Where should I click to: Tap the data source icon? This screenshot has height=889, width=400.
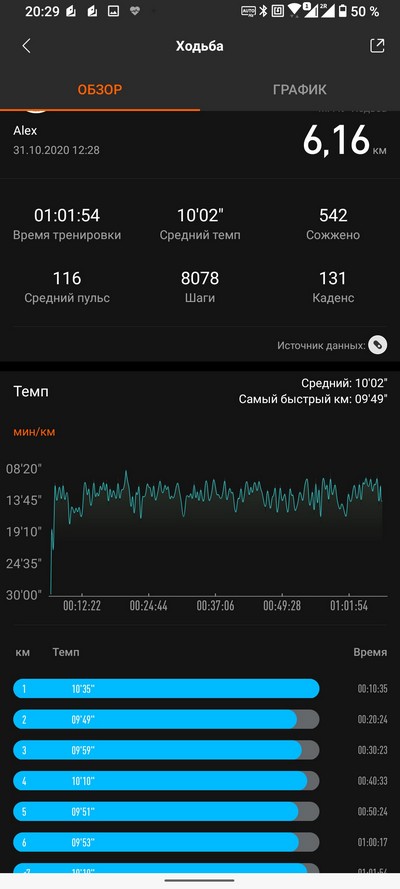pos(378,345)
